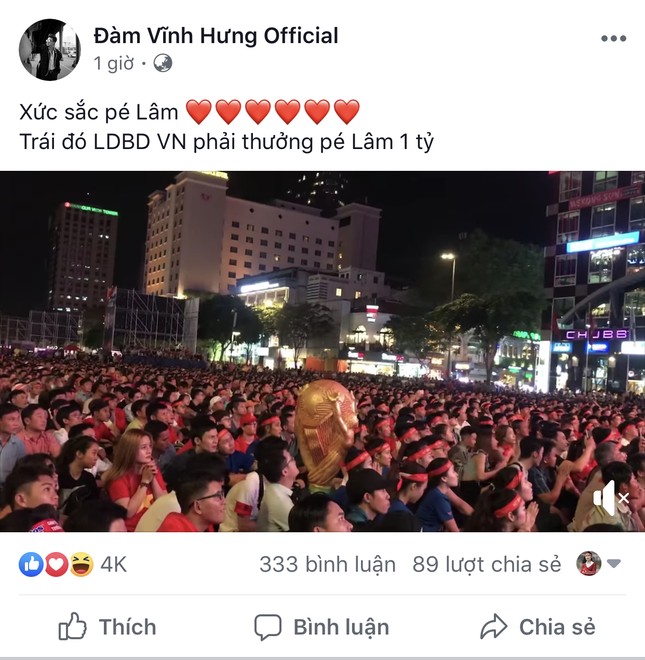This screenshot has height=660, width=645.
Task: Share the post via Chia sẻ
Action: (537, 627)
